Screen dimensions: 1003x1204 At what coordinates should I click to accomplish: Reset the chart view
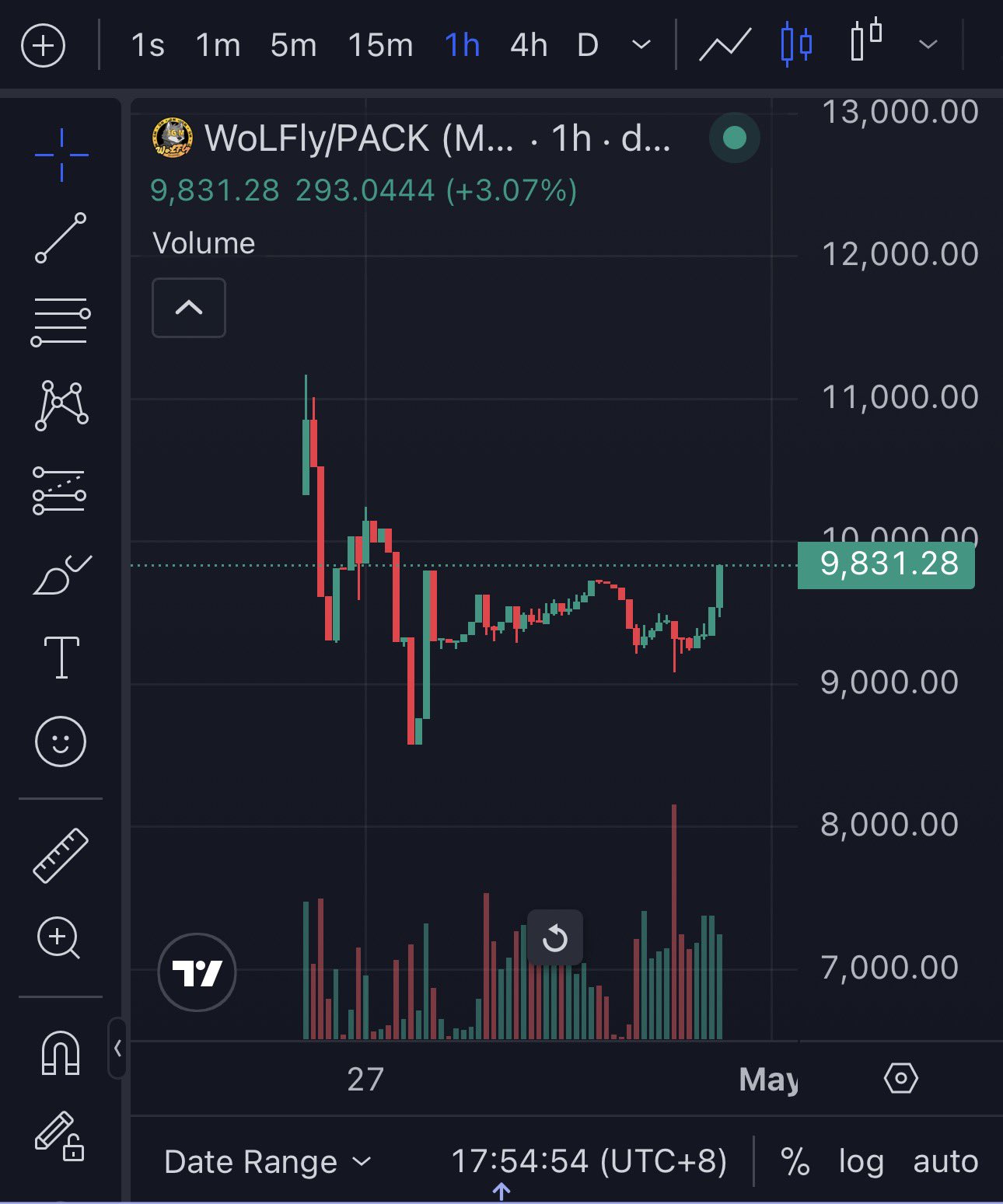click(555, 937)
